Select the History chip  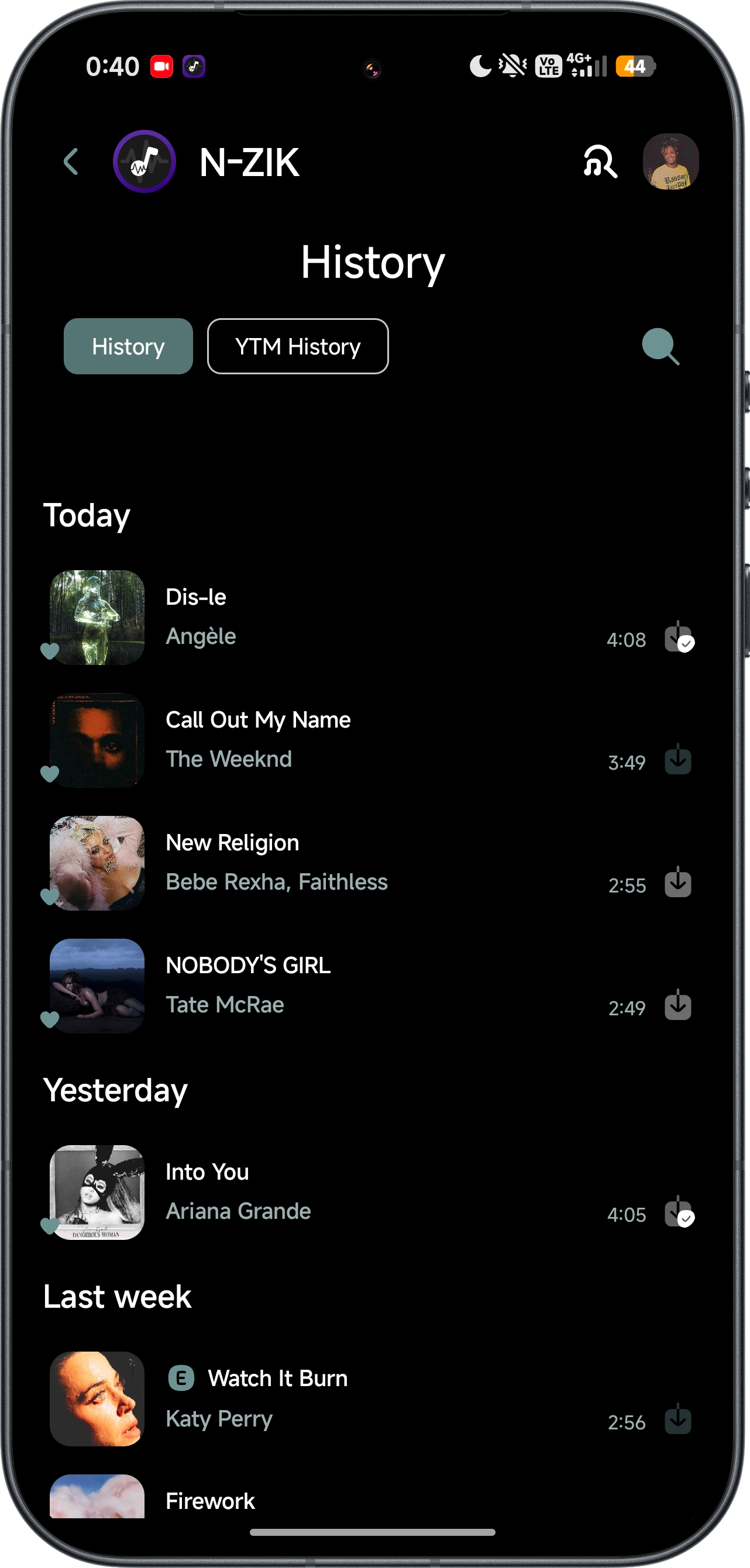(x=129, y=346)
